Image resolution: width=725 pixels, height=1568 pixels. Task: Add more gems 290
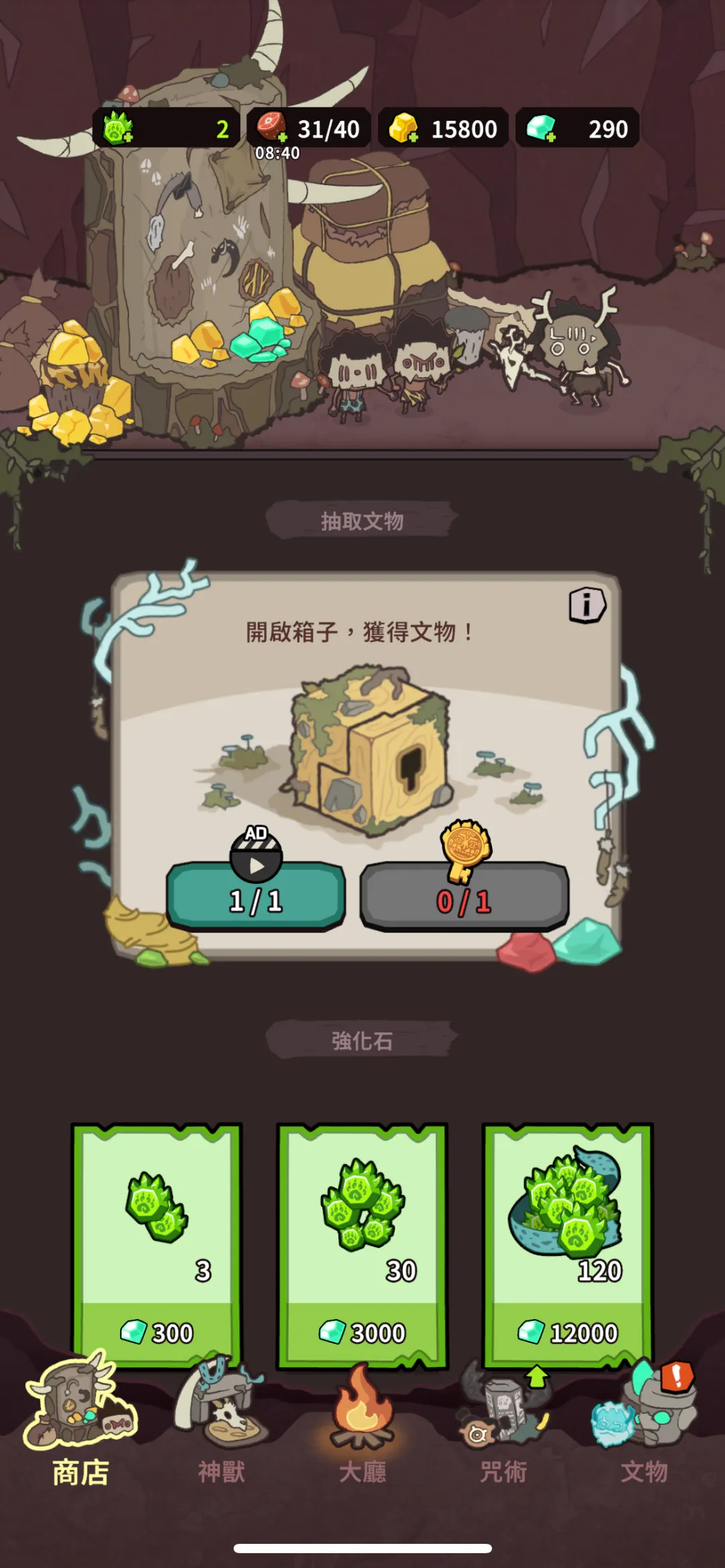[542, 128]
